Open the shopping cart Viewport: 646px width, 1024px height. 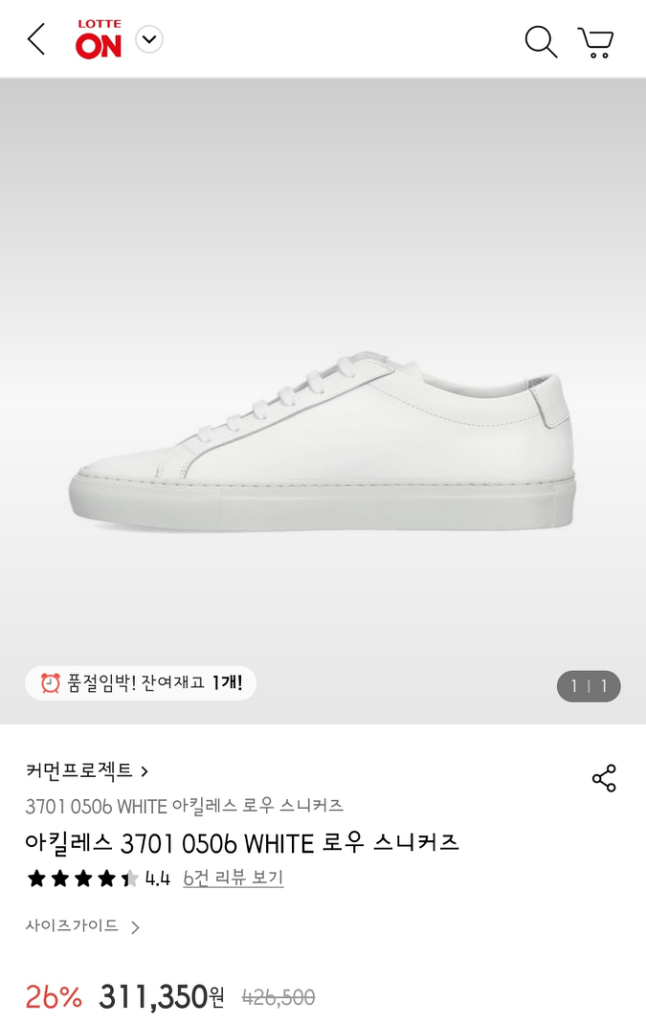pos(596,41)
